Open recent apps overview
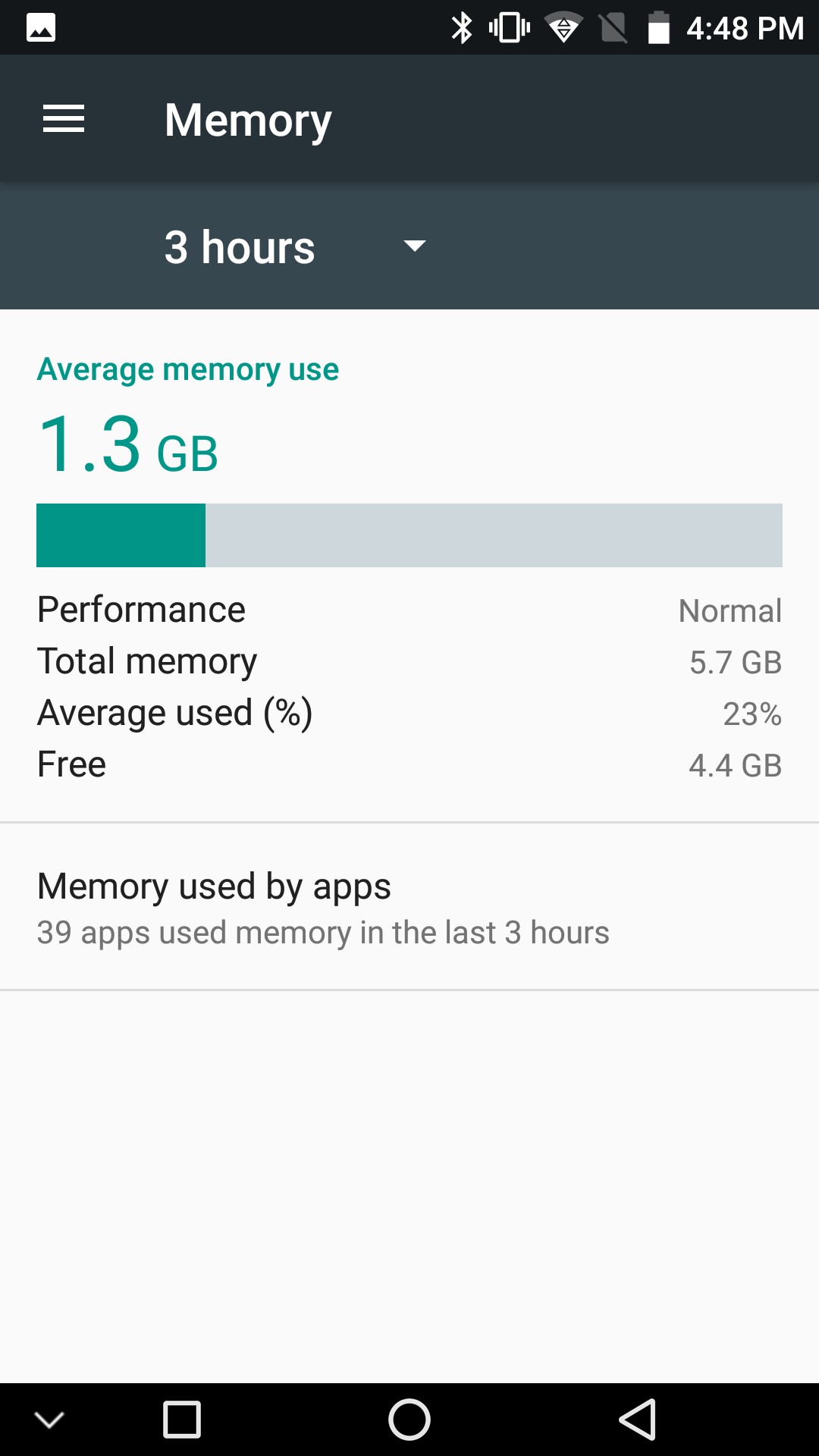The height and width of the screenshot is (1456, 819). 182,1420
